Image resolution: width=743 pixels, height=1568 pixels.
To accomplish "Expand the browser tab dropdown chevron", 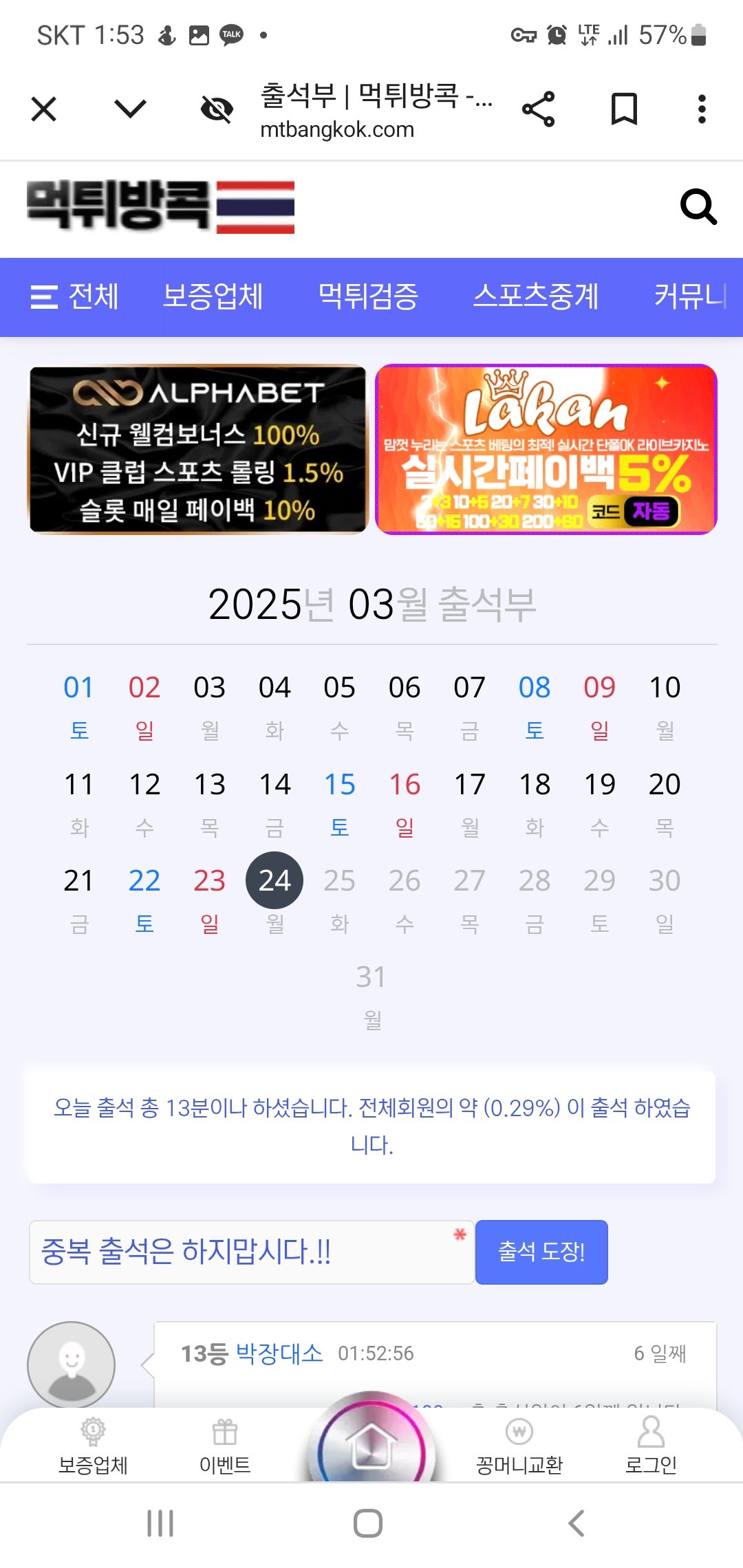I will tap(130, 109).
